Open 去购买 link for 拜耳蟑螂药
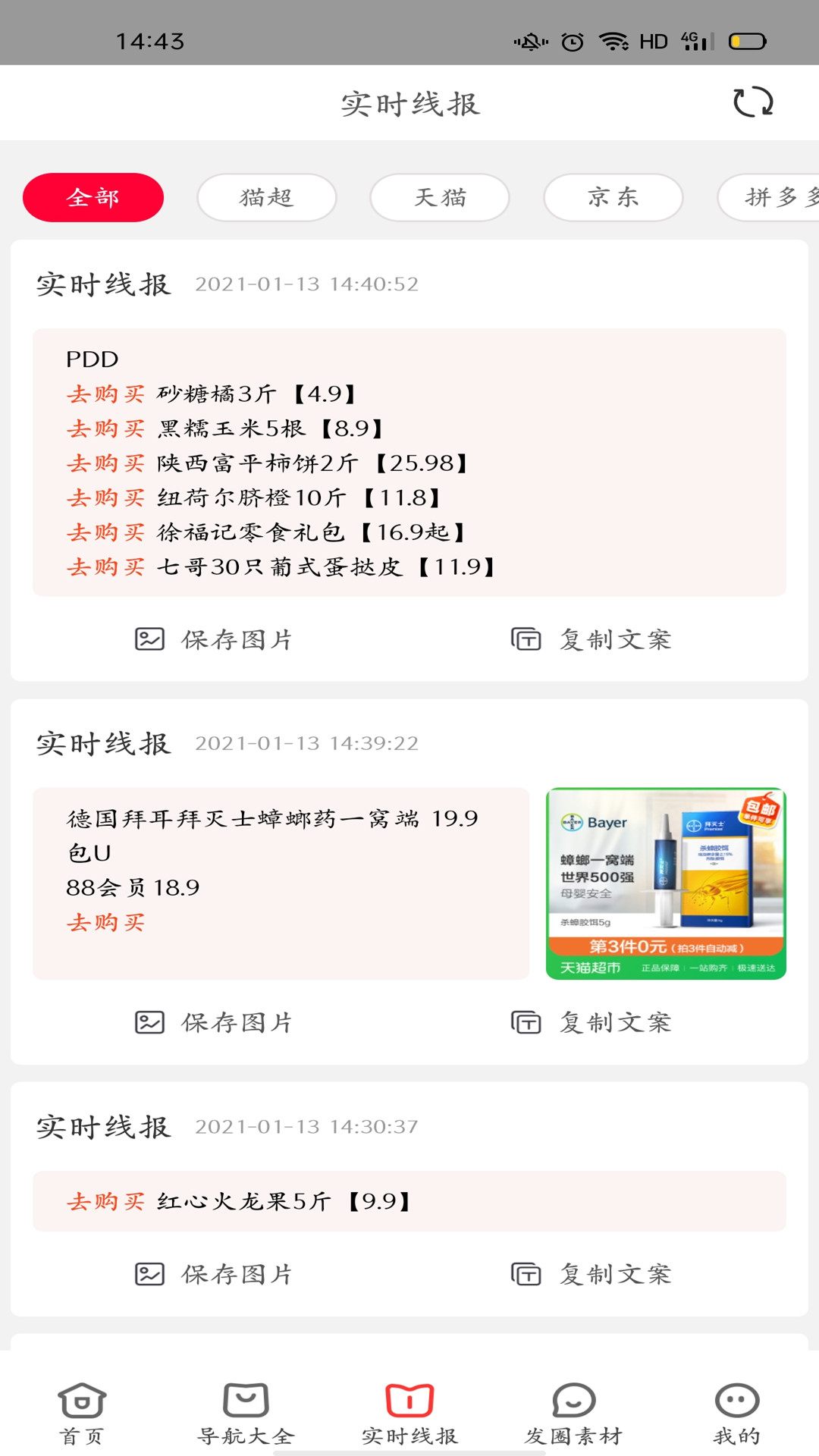 click(105, 922)
